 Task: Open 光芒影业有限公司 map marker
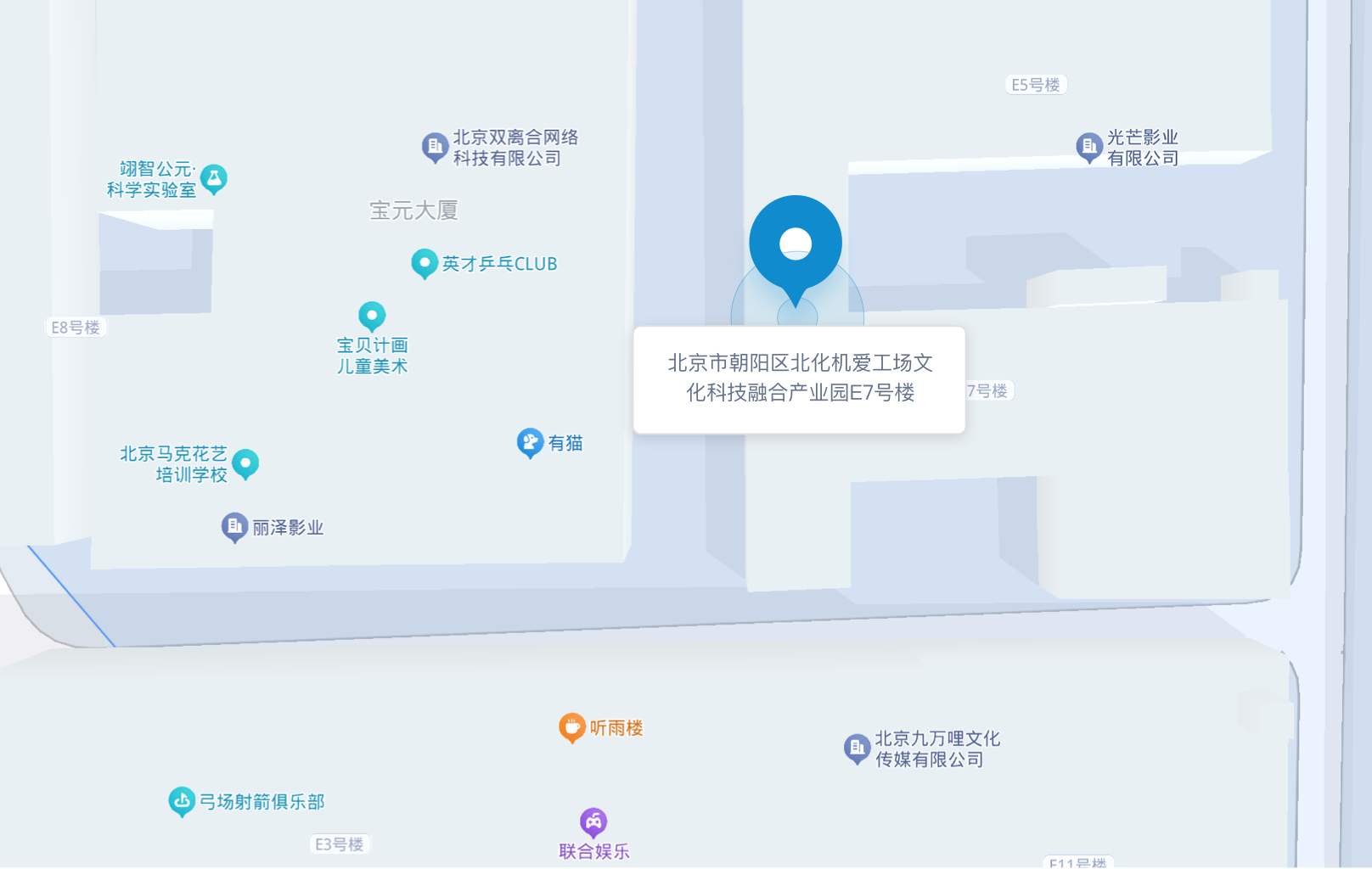click(1088, 147)
